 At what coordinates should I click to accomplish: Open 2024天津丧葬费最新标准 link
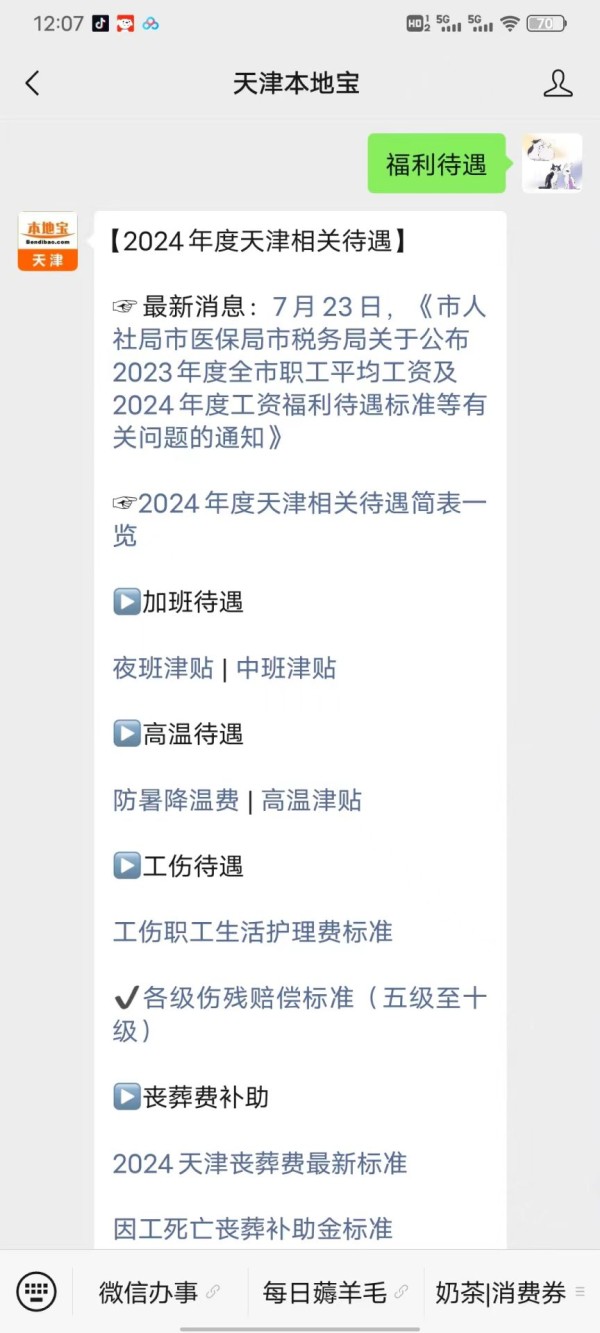[260, 1163]
